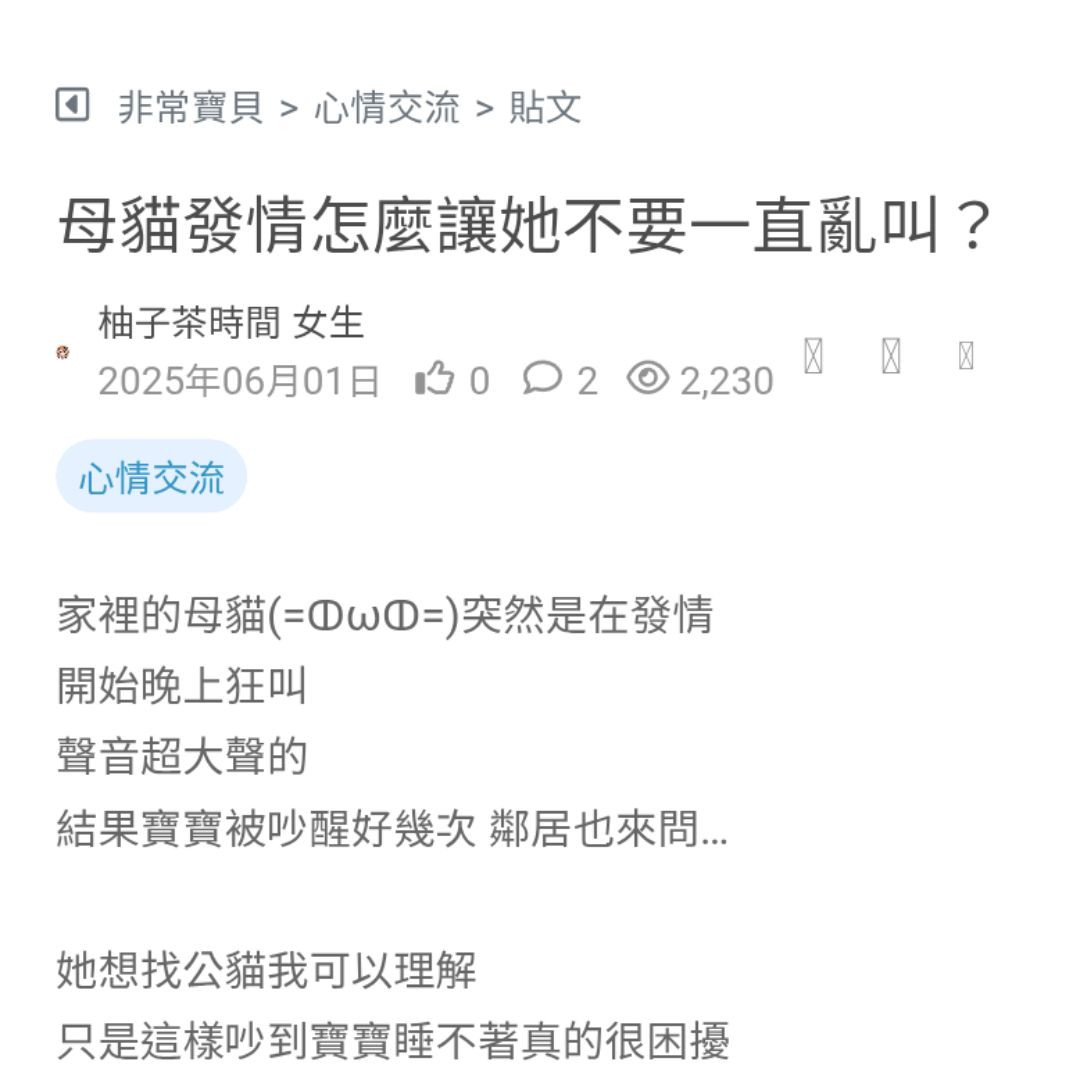Open the comments bubble icon
The height and width of the screenshot is (1080, 1080).
click(542, 379)
